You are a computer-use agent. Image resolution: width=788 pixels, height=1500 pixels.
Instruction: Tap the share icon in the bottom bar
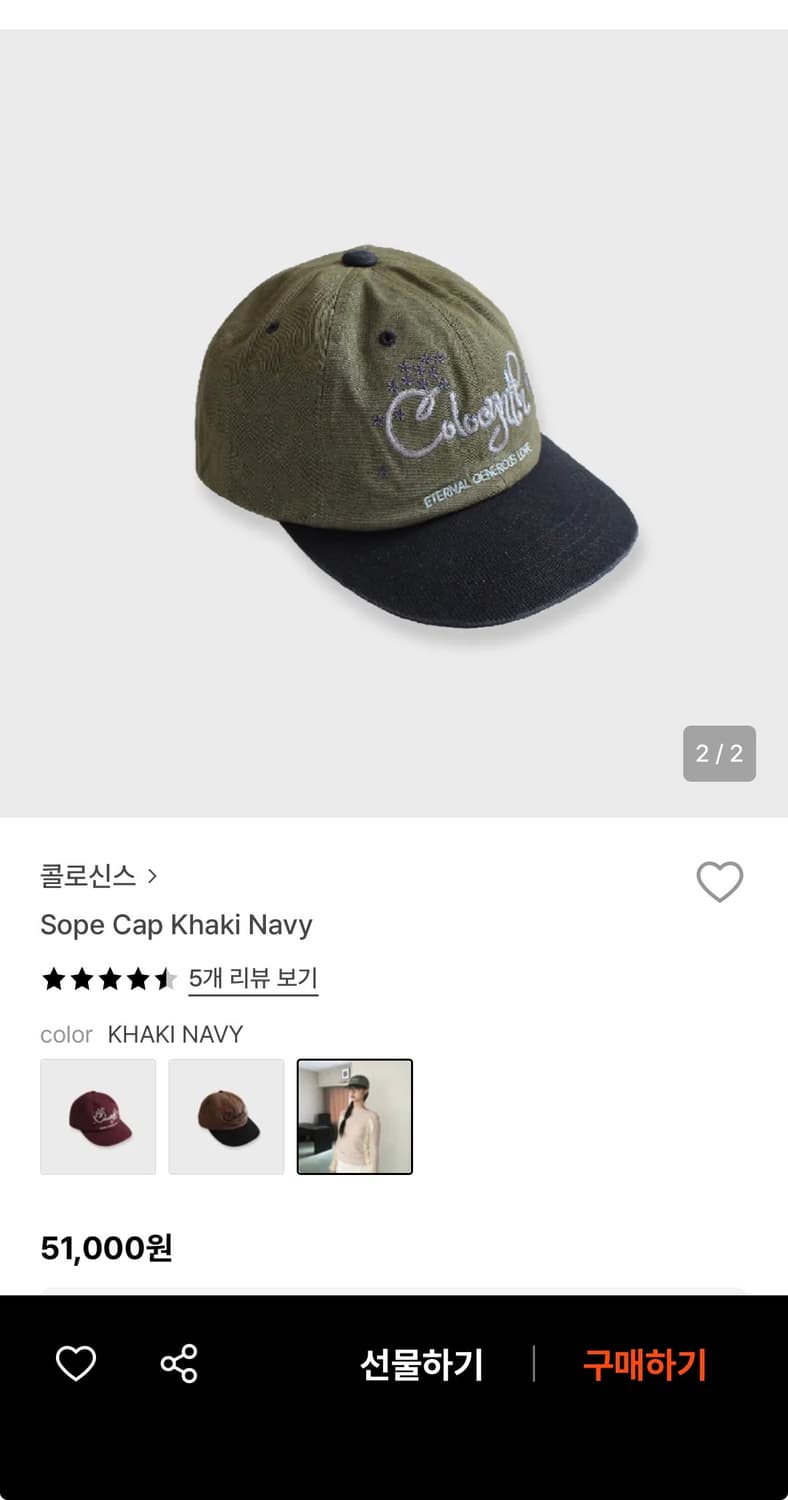pos(178,1364)
